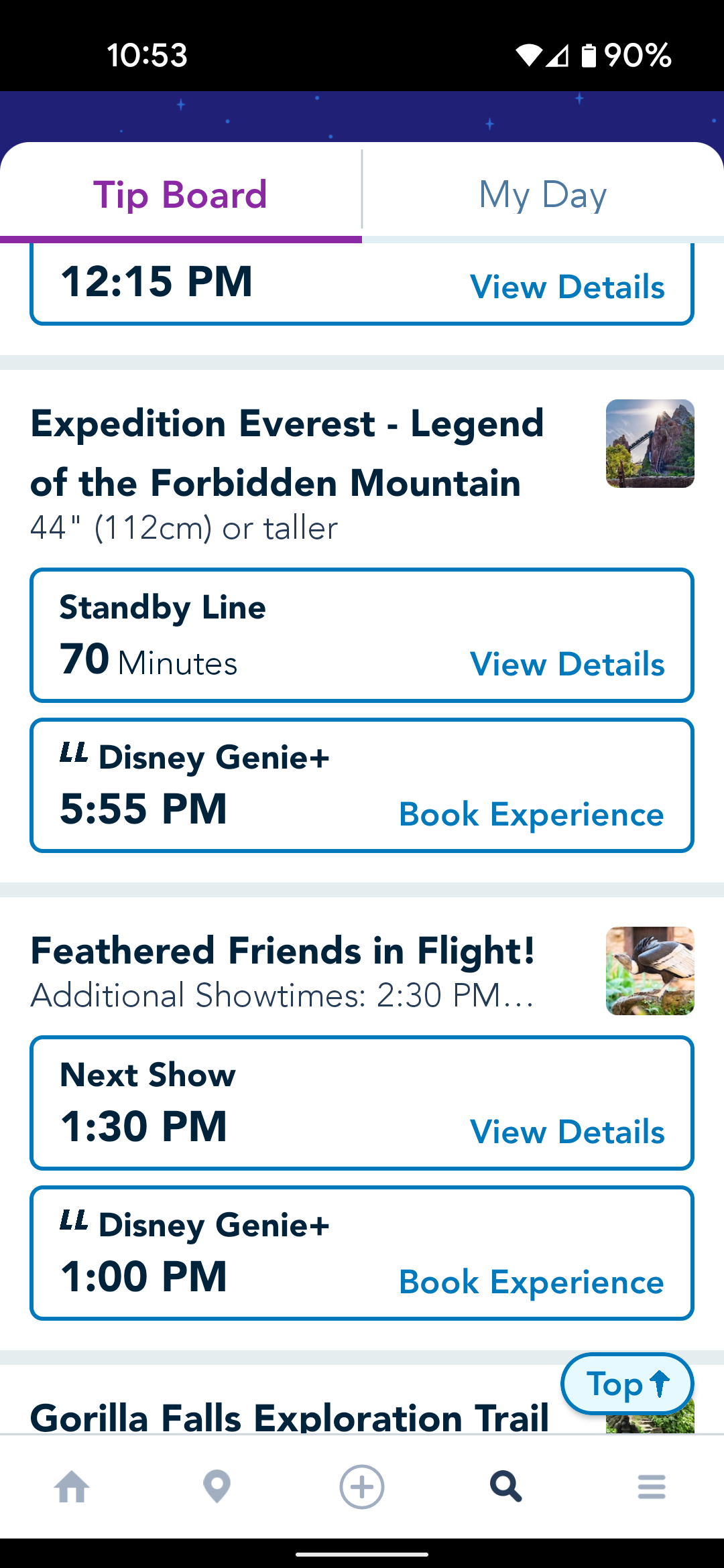The image size is (724, 1568).
Task: Open the map location pin tab
Action: [217, 1487]
